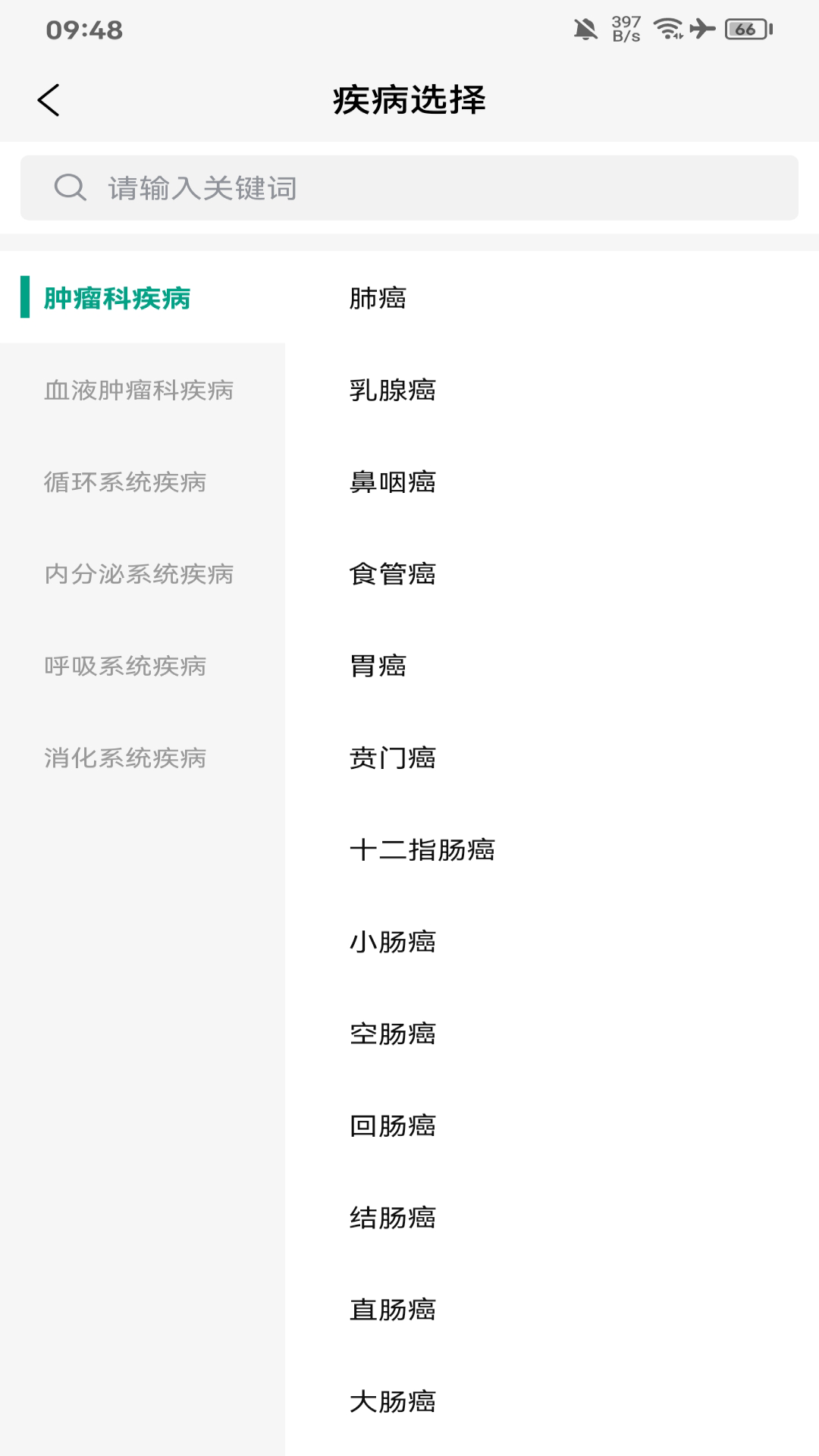Image resolution: width=819 pixels, height=1456 pixels.
Task: Select the 回肠癌 entry
Action: click(392, 1125)
